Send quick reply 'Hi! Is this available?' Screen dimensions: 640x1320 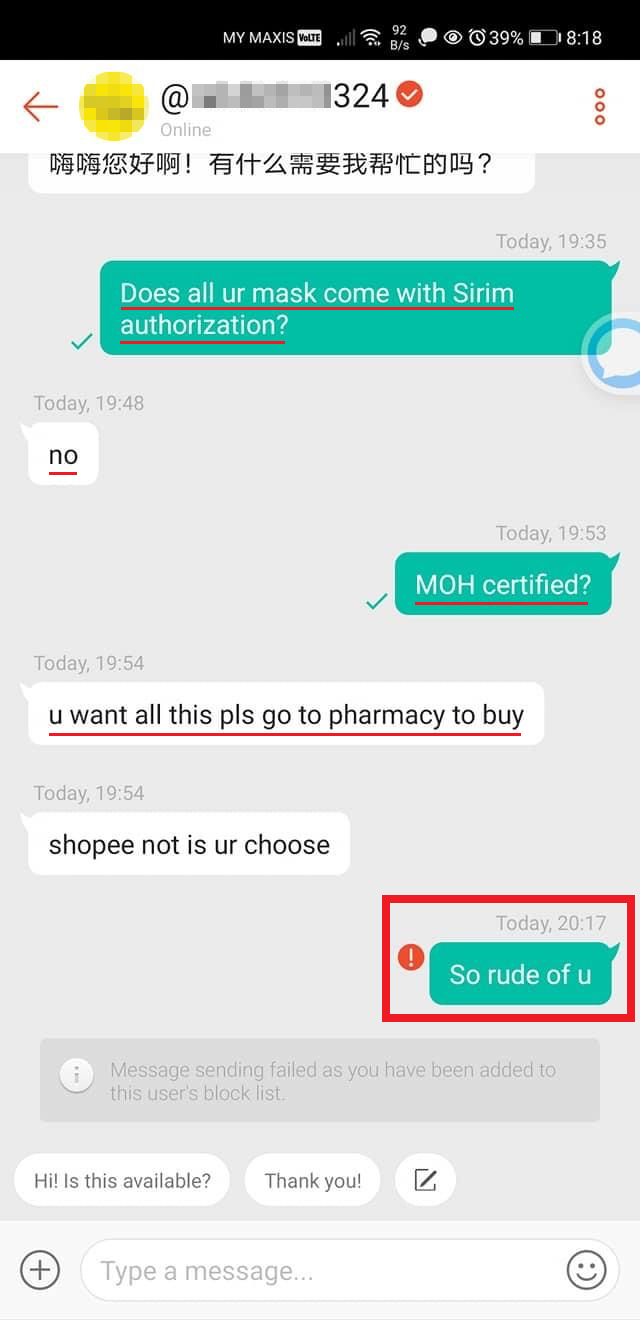[122, 1181]
